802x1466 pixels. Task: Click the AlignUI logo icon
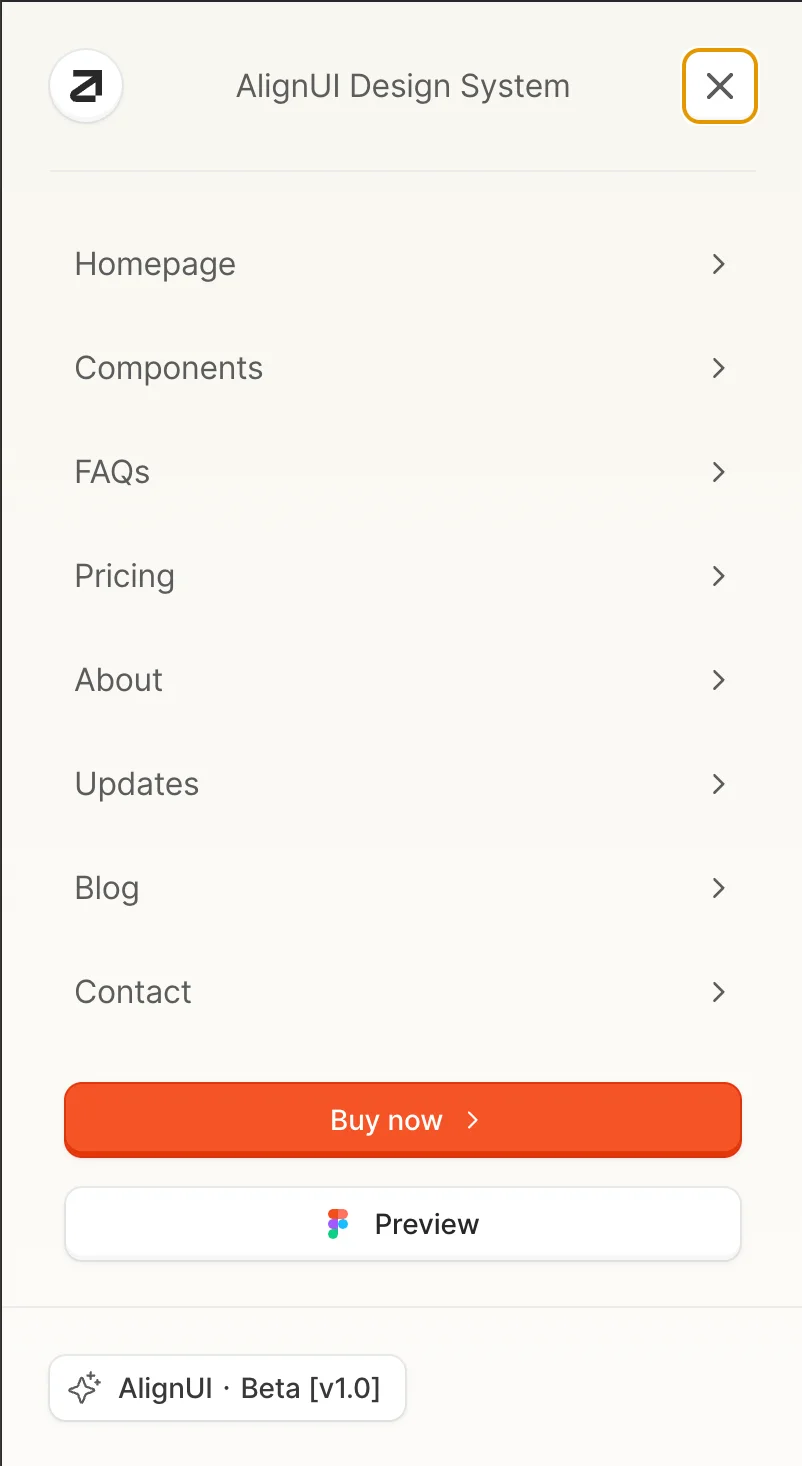[85, 86]
